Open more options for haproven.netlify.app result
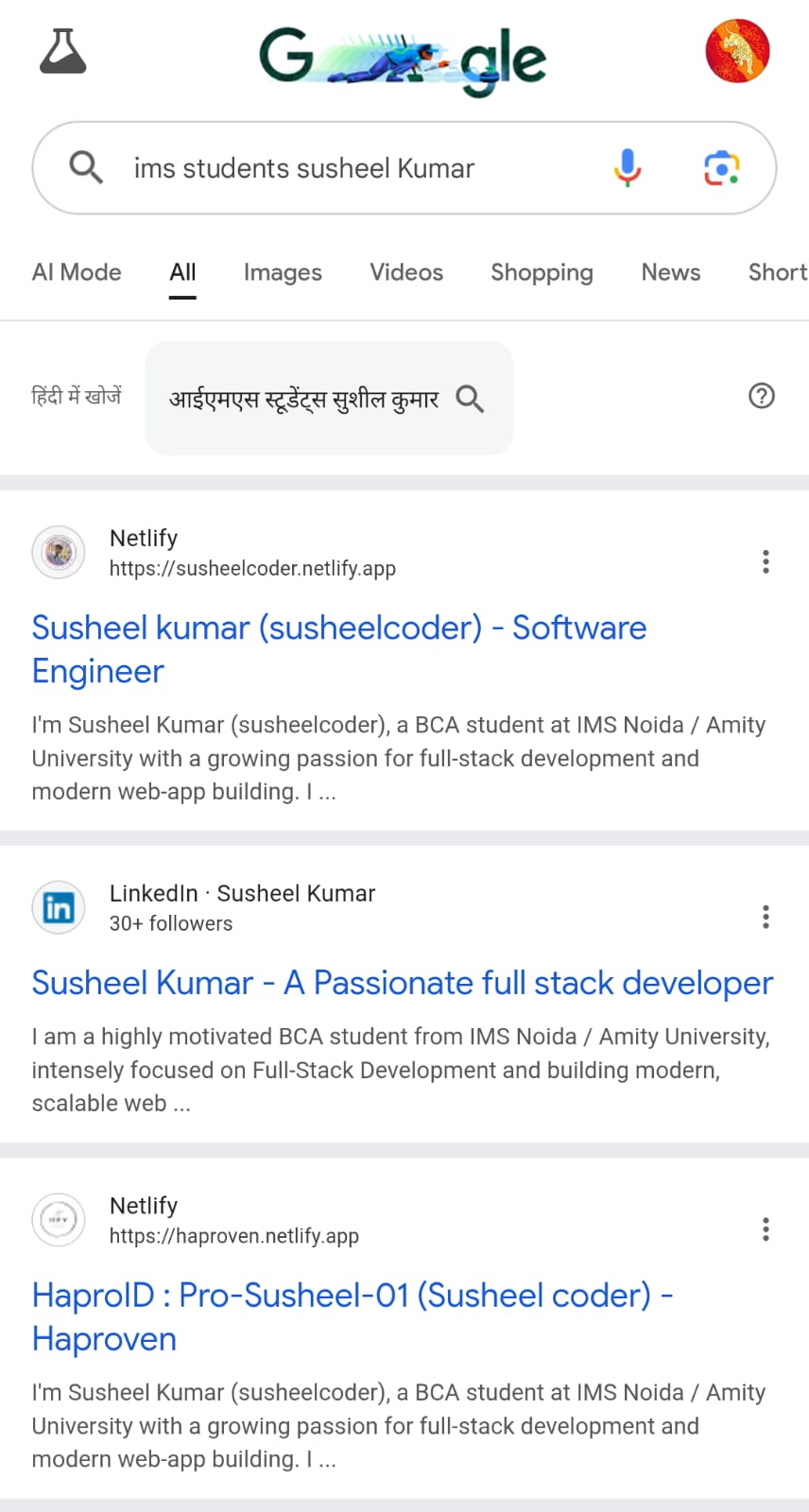The height and width of the screenshot is (1512, 809). [x=766, y=1229]
